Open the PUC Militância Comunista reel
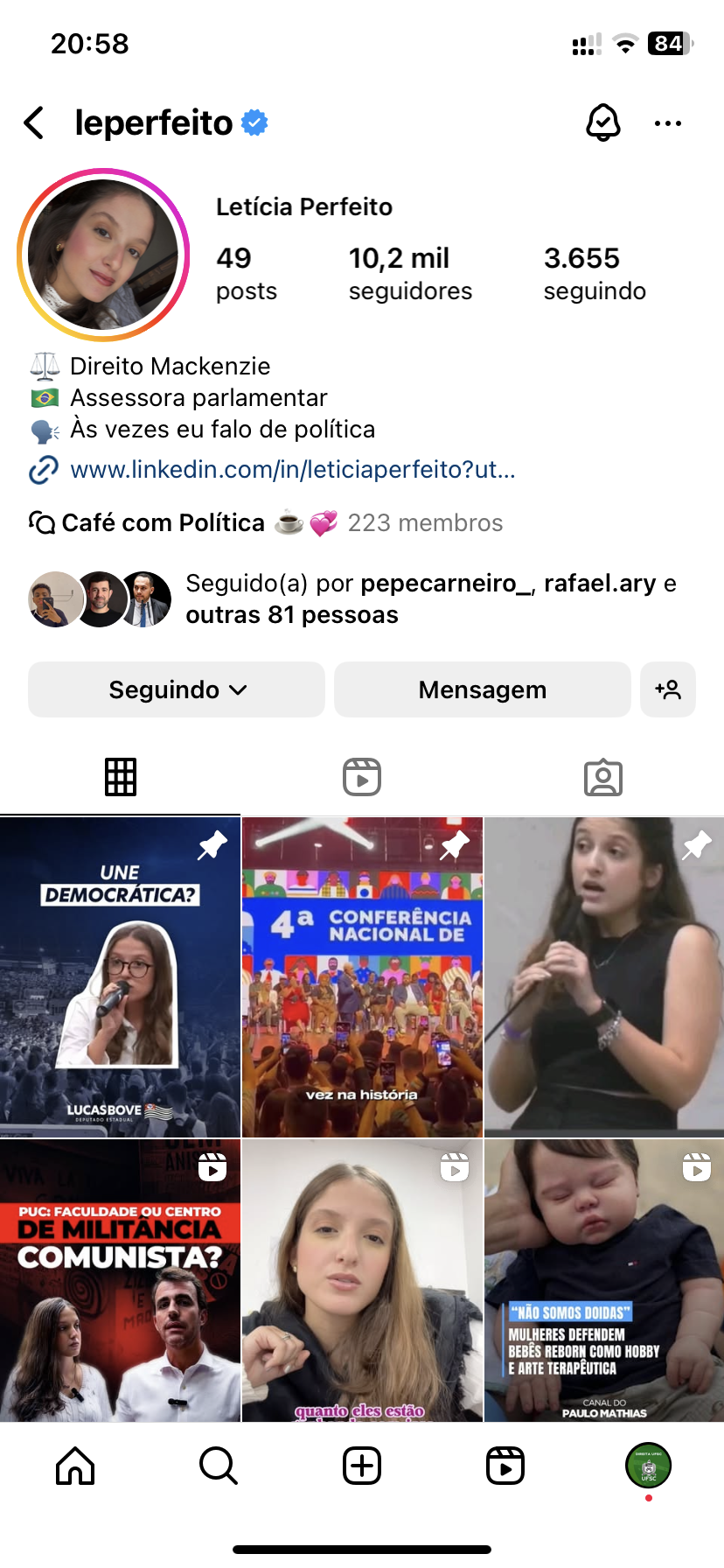The height and width of the screenshot is (1568, 724). [x=120, y=1279]
